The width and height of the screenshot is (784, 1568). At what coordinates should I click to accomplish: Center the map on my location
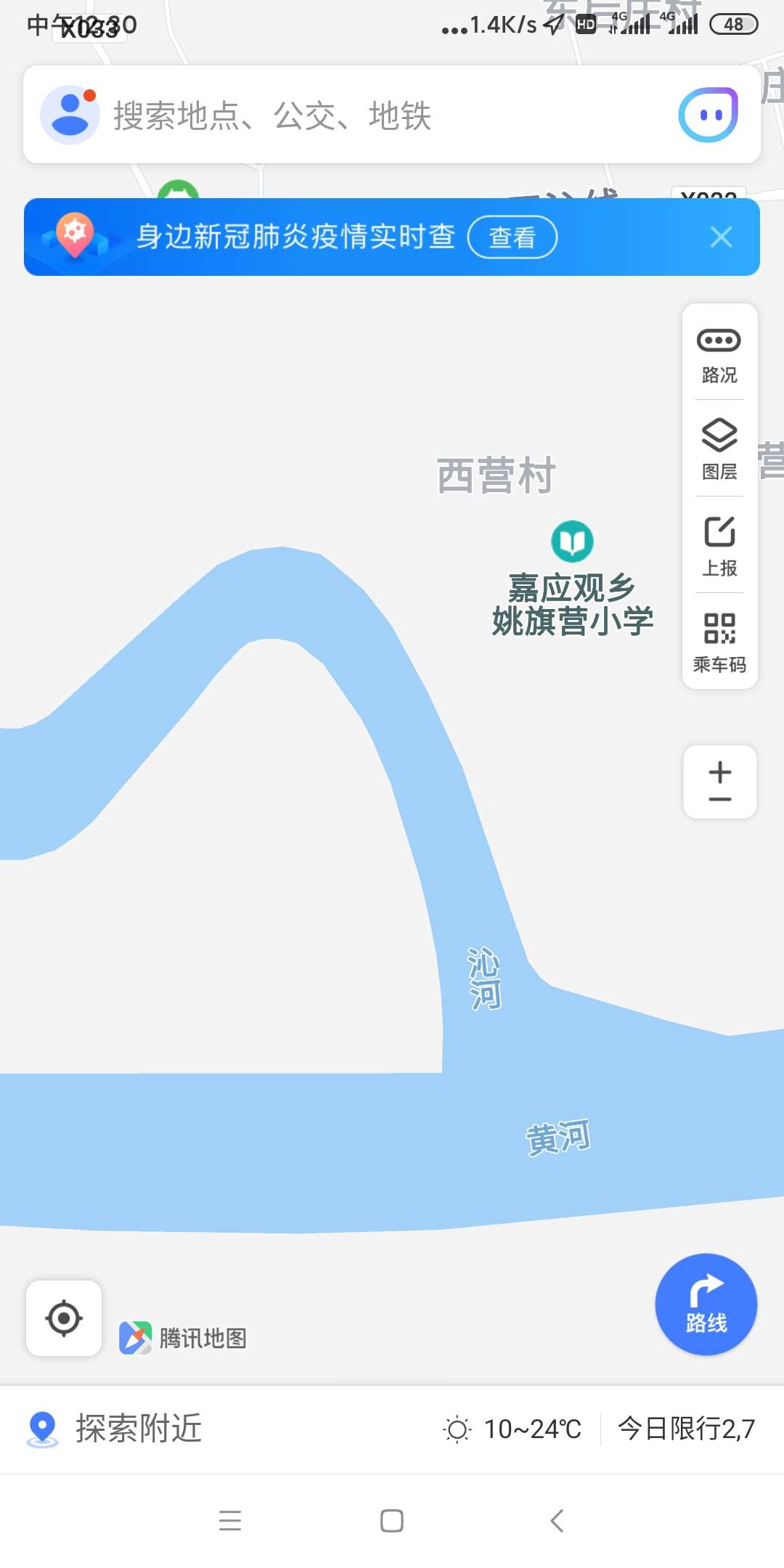tap(64, 1318)
